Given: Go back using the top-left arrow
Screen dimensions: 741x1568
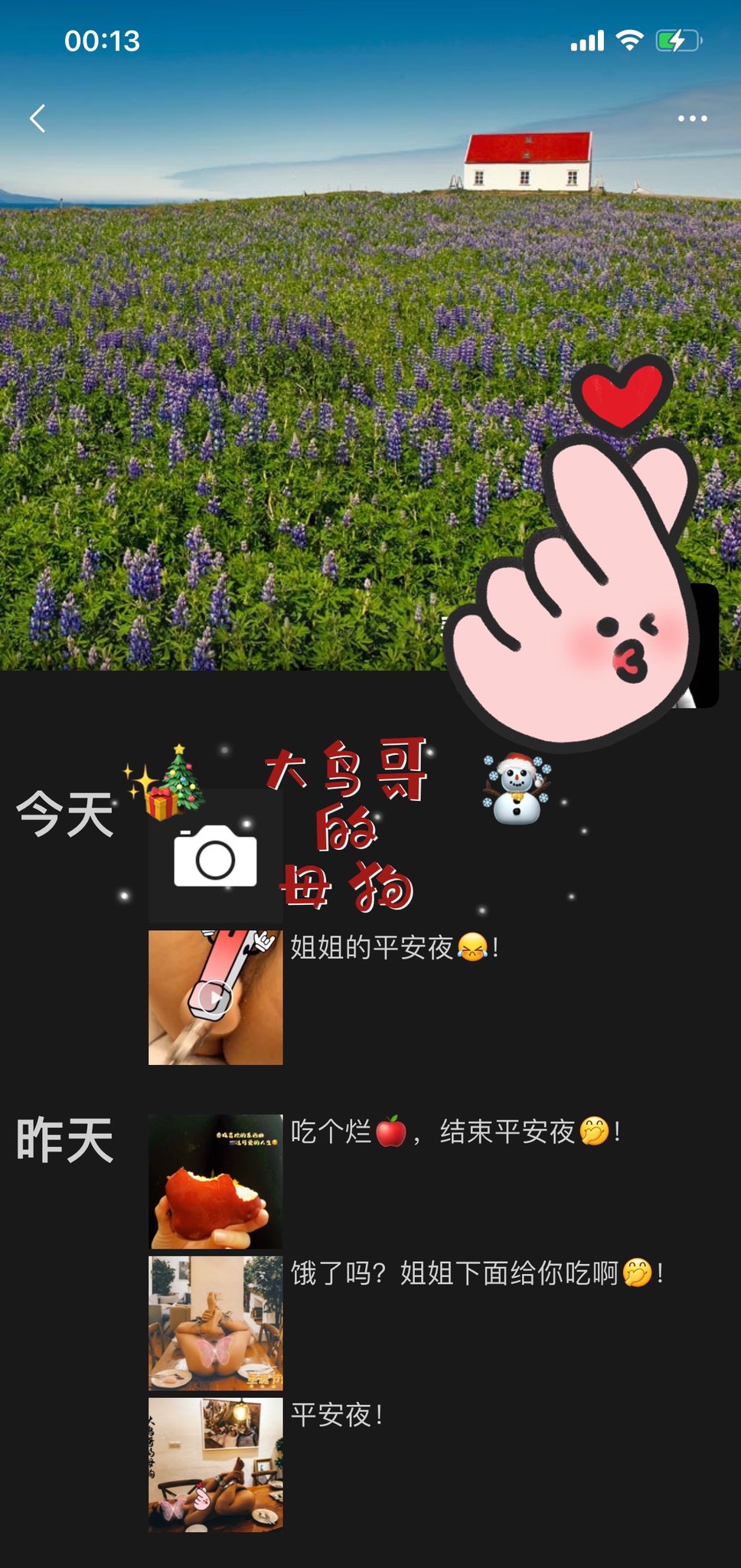Looking at the screenshot, I should (38, 119).
